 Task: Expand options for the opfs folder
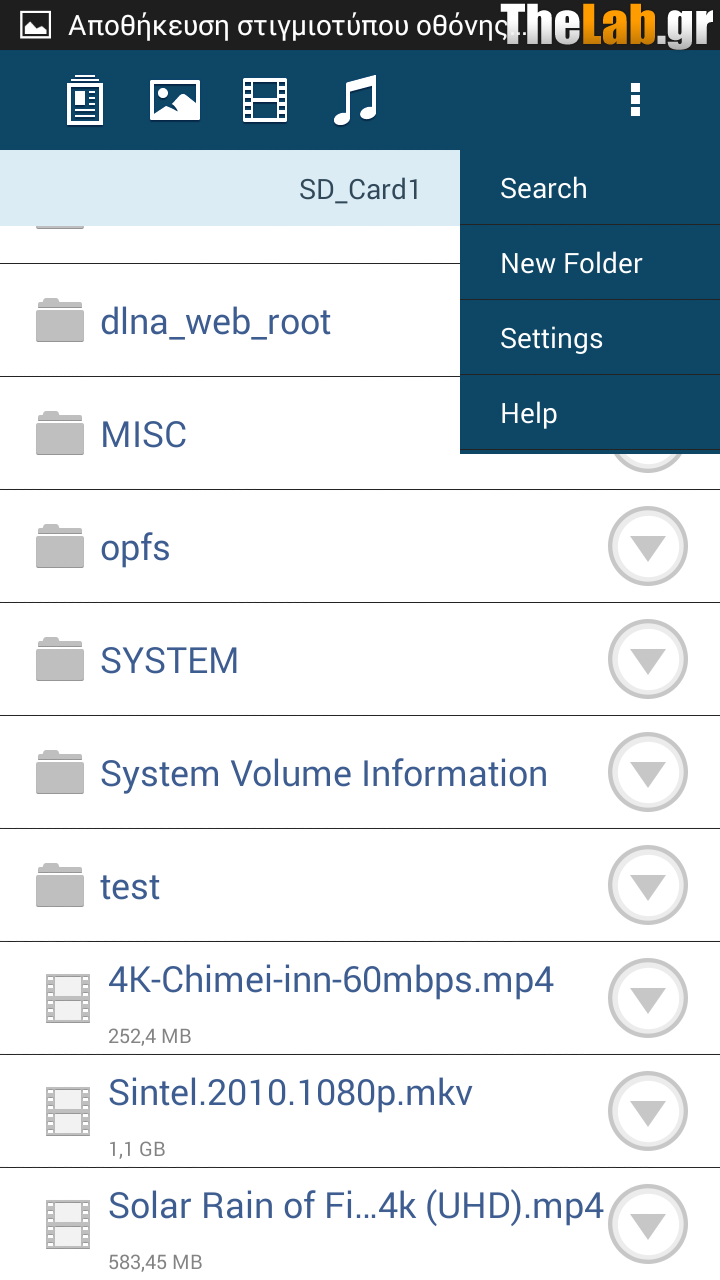pos(648,547)
